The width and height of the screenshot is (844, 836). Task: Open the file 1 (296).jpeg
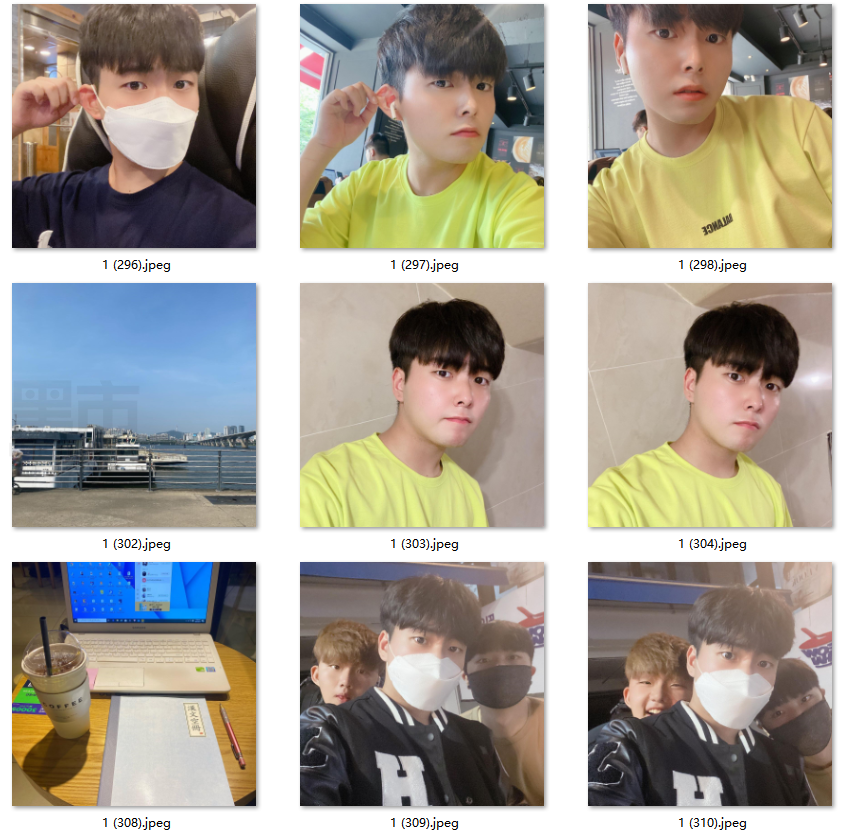pos(134,126)
